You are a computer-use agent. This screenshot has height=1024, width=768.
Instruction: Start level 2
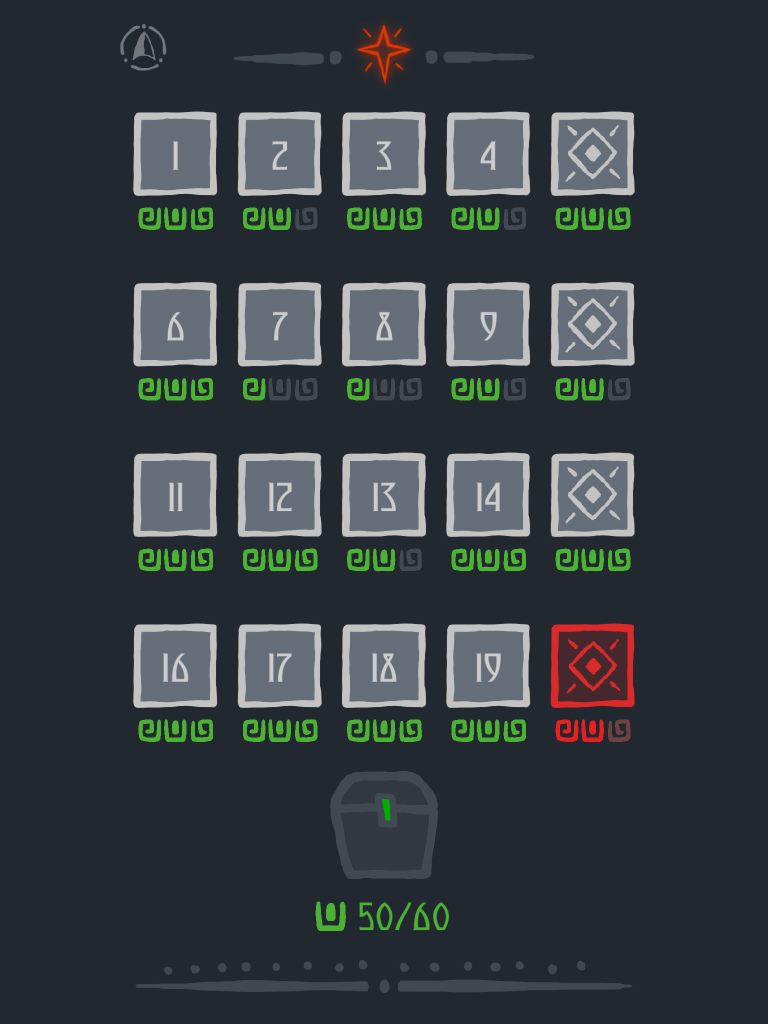pos(280,154)
